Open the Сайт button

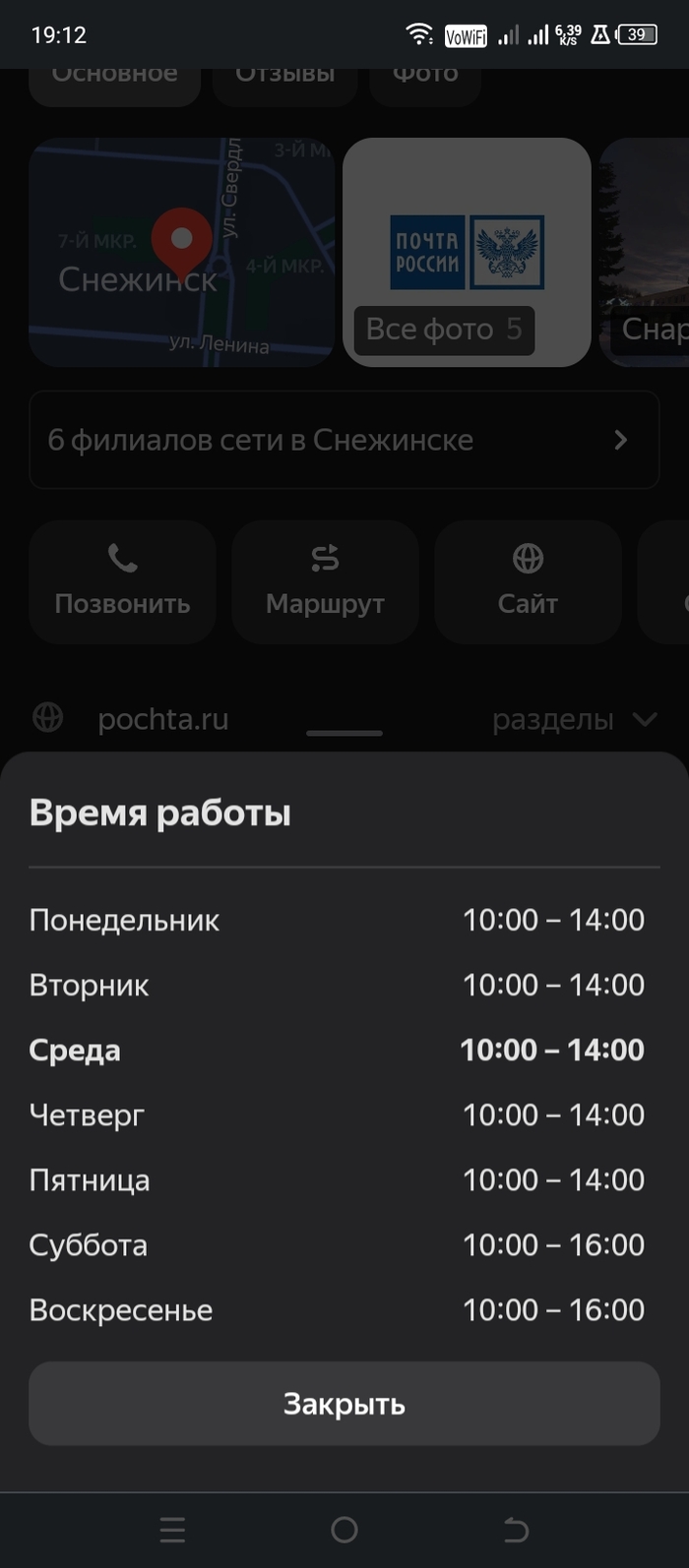point(528,581)
